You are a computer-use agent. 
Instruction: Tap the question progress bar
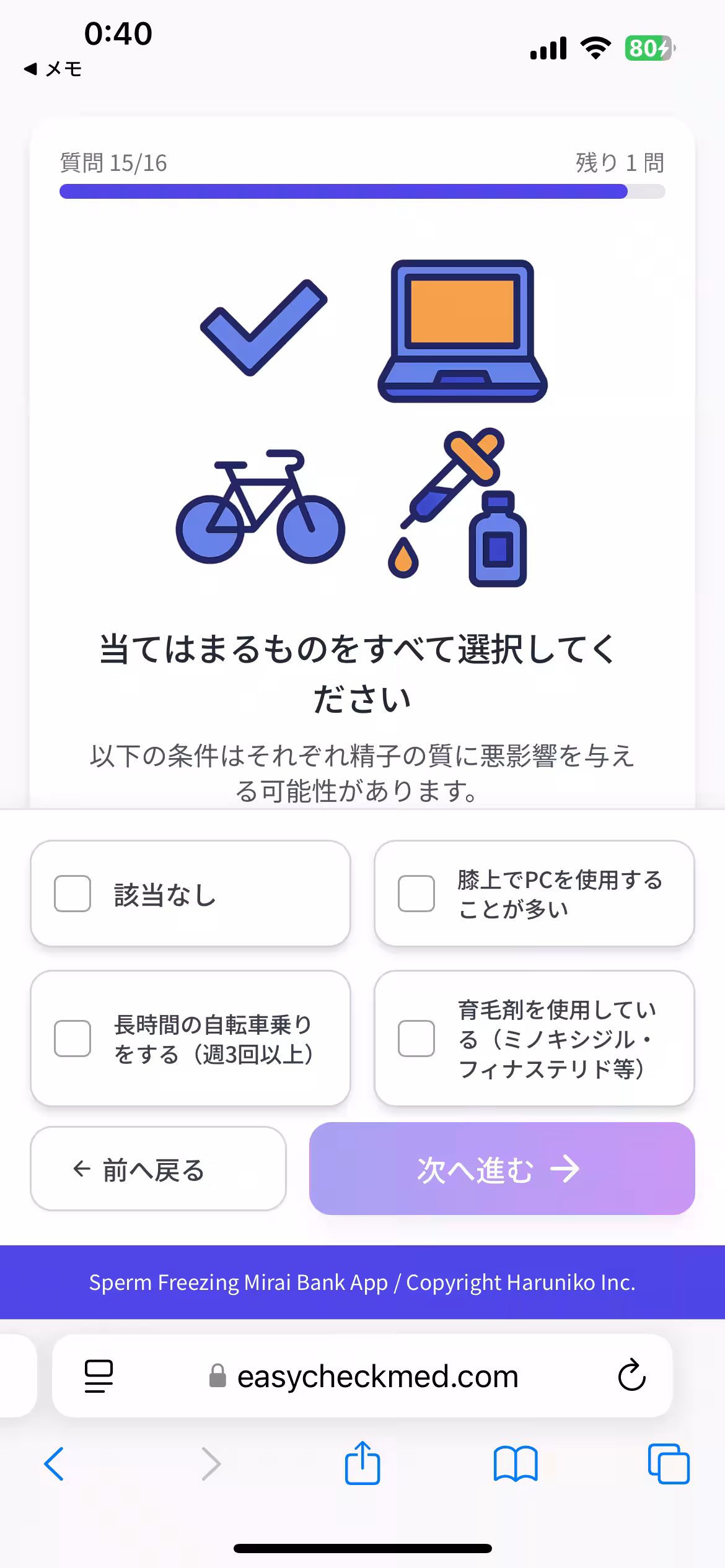click(x=362, y=192)
